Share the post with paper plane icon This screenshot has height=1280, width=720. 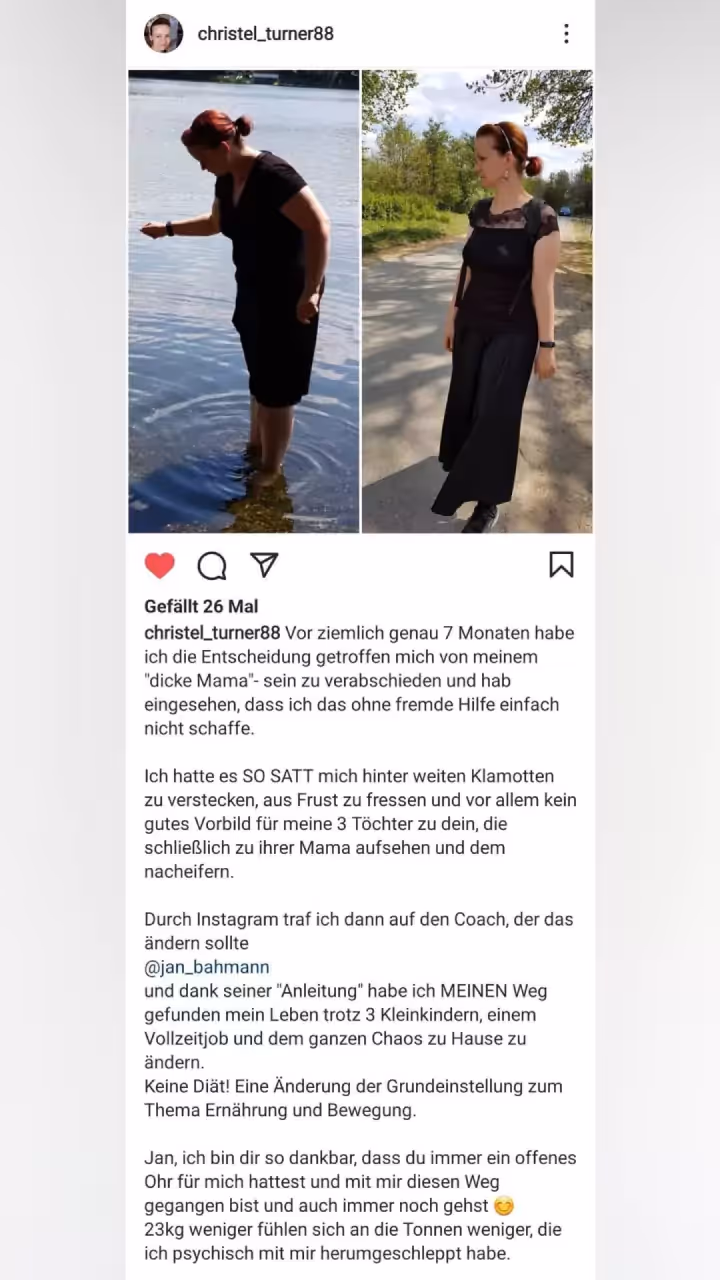[x=264, y=565]
